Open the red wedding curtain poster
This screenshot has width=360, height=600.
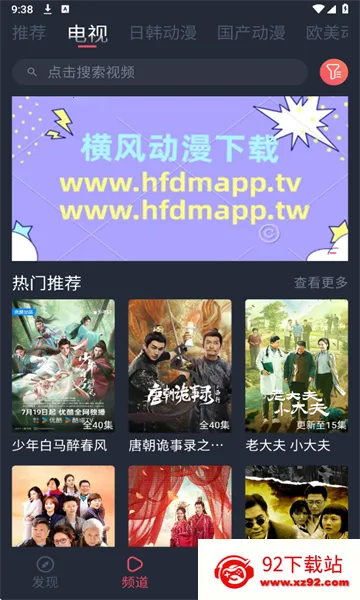point(180,506)
